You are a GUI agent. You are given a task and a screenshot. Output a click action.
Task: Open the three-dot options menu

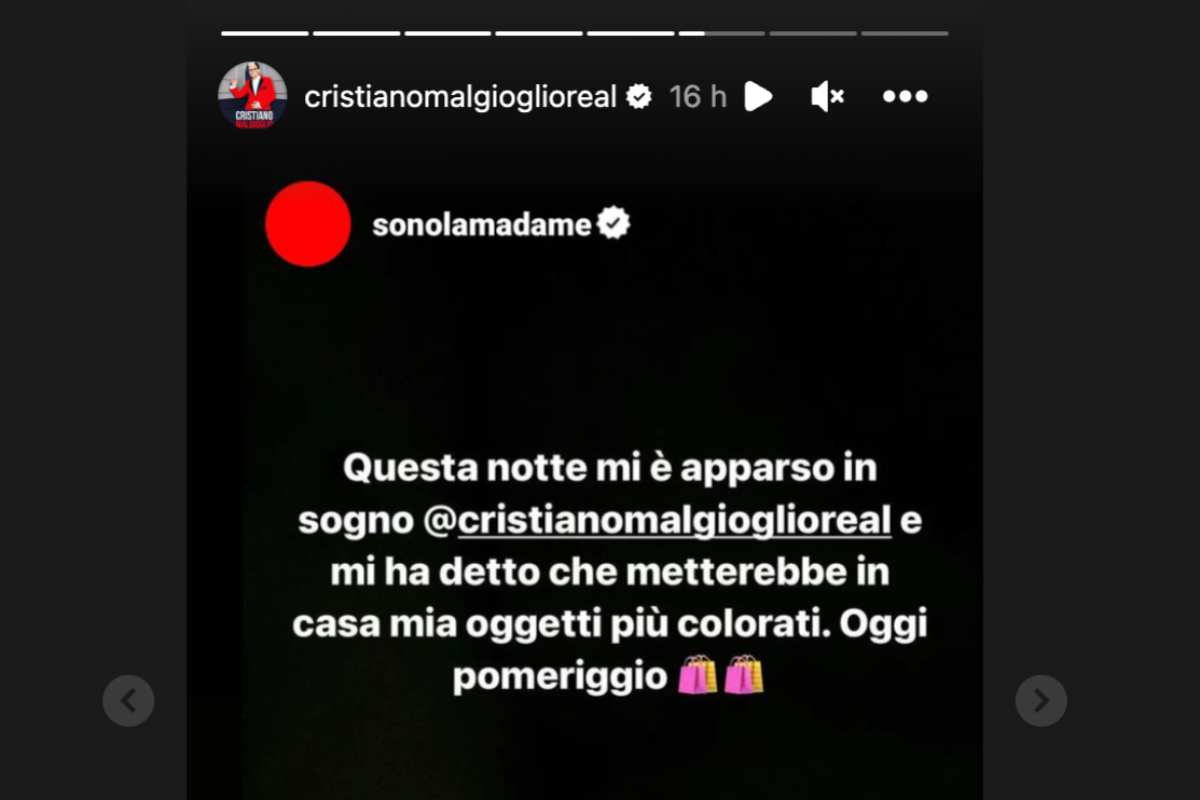[x=905, y=96]
